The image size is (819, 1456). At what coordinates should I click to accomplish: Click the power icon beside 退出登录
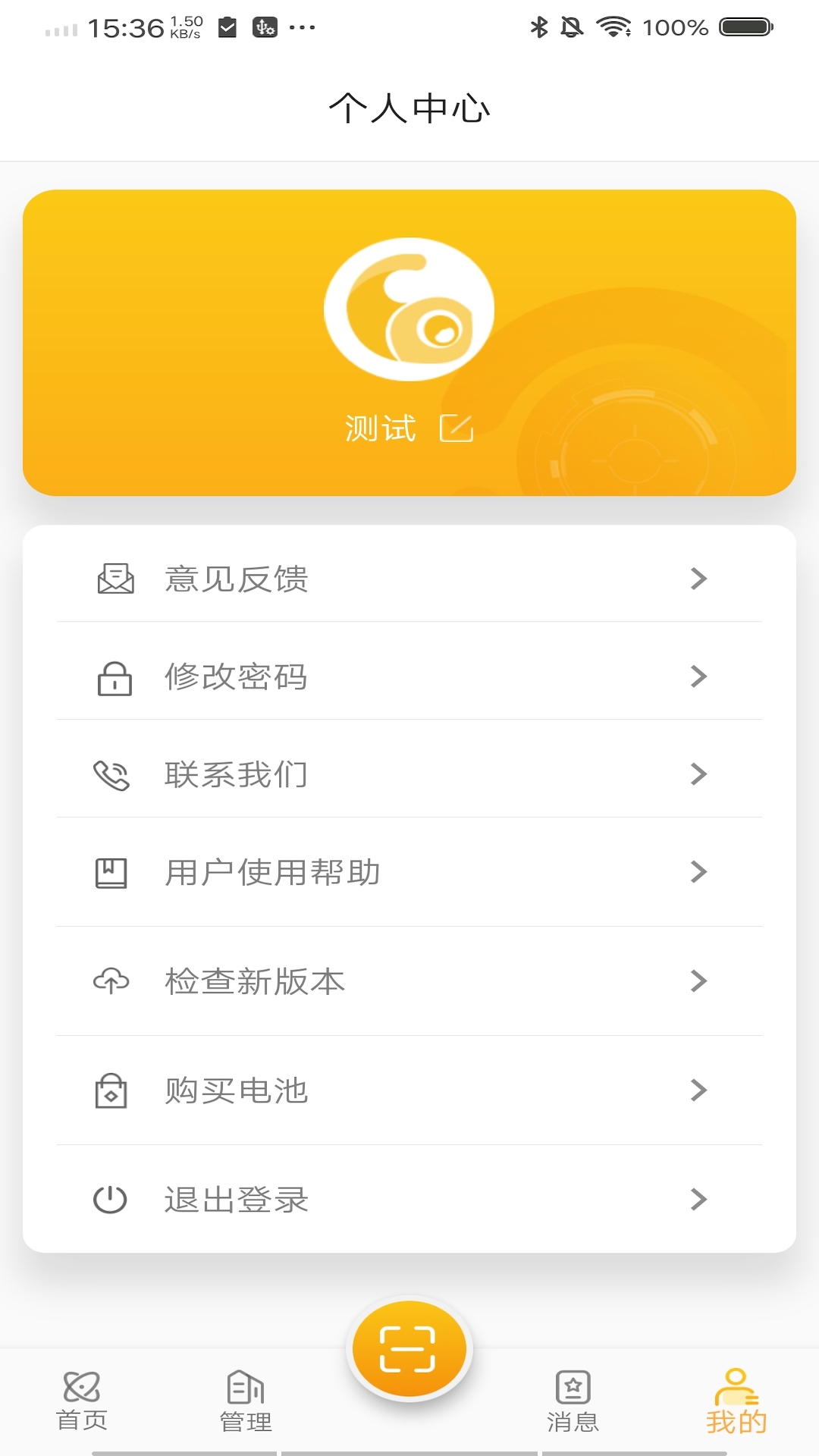[x=112, y=1199]
